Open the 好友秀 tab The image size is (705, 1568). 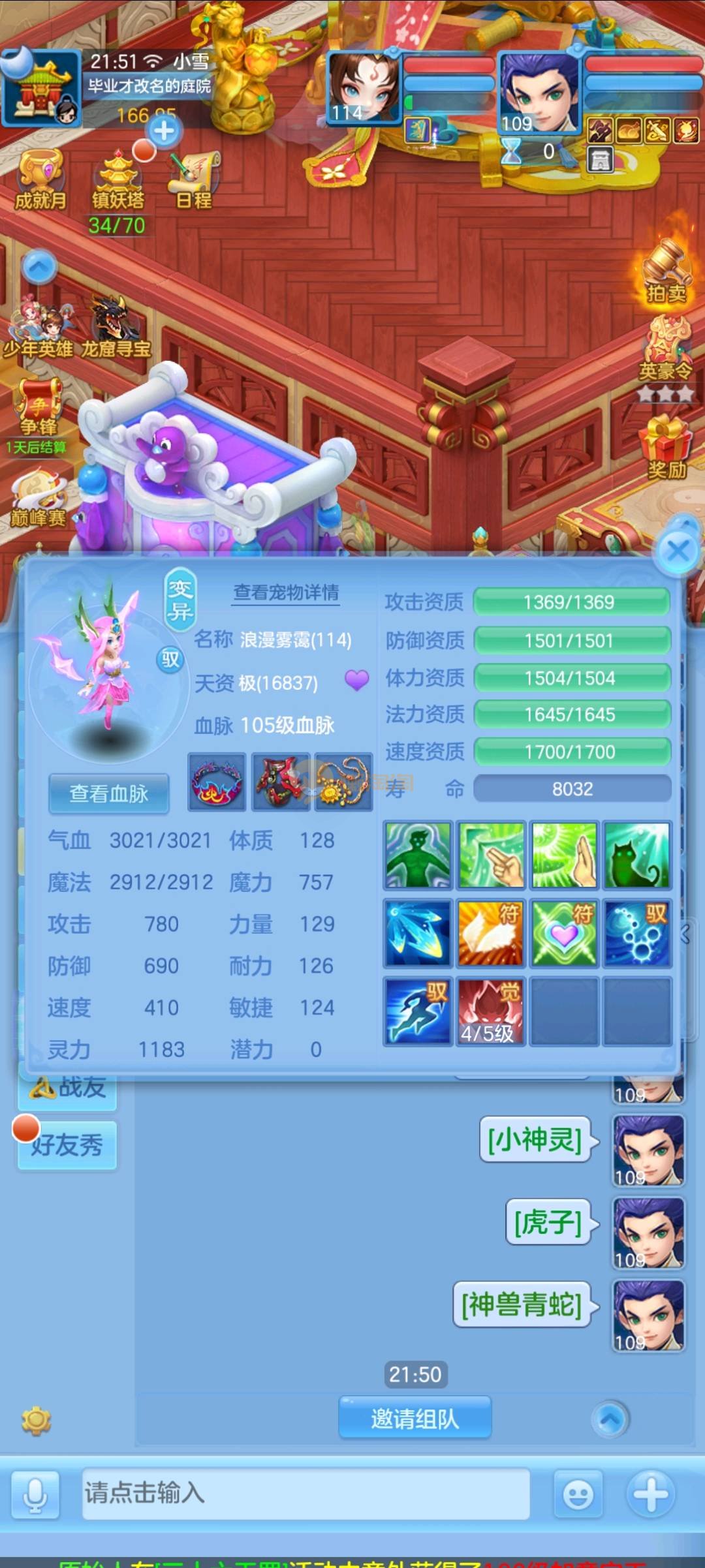(67, 1145)
